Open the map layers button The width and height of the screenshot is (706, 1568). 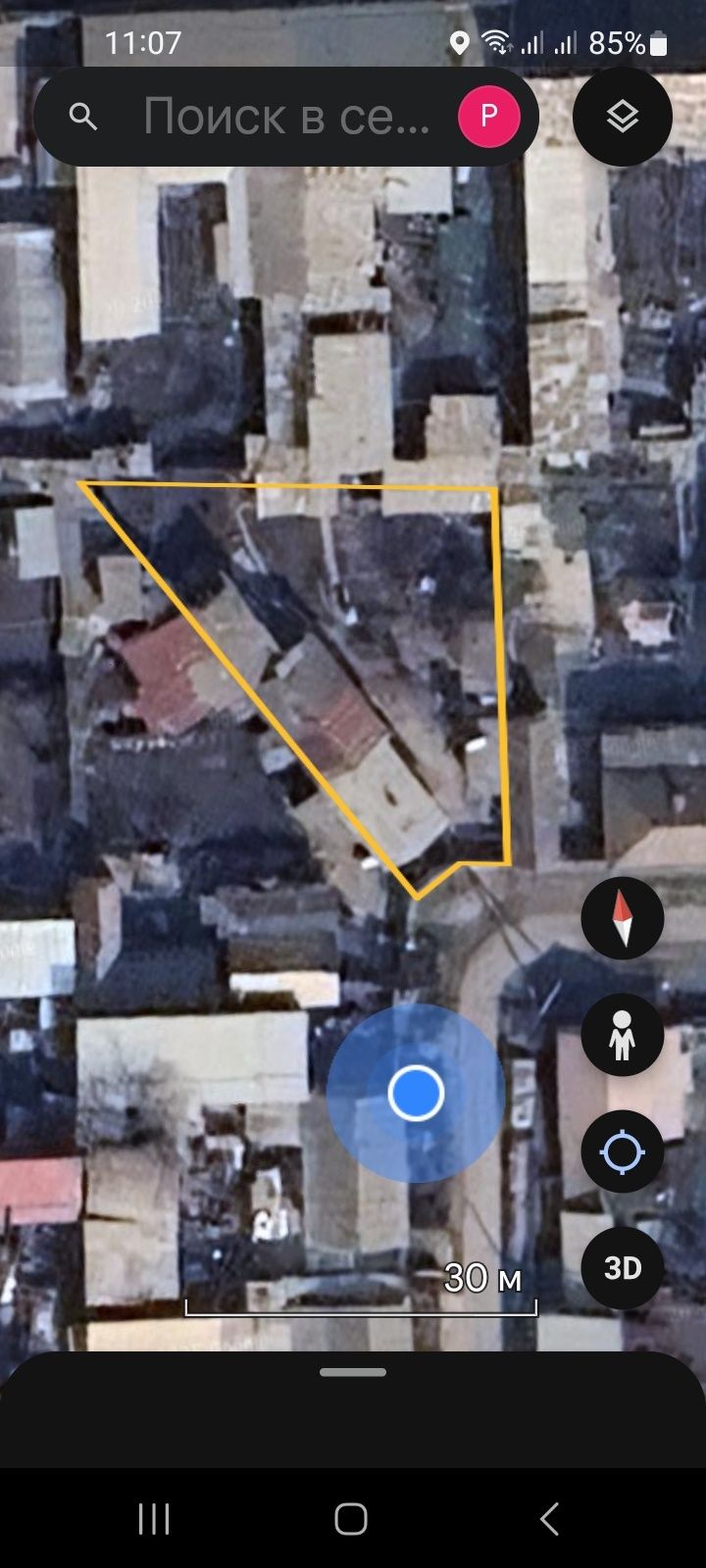pos(623,117)
